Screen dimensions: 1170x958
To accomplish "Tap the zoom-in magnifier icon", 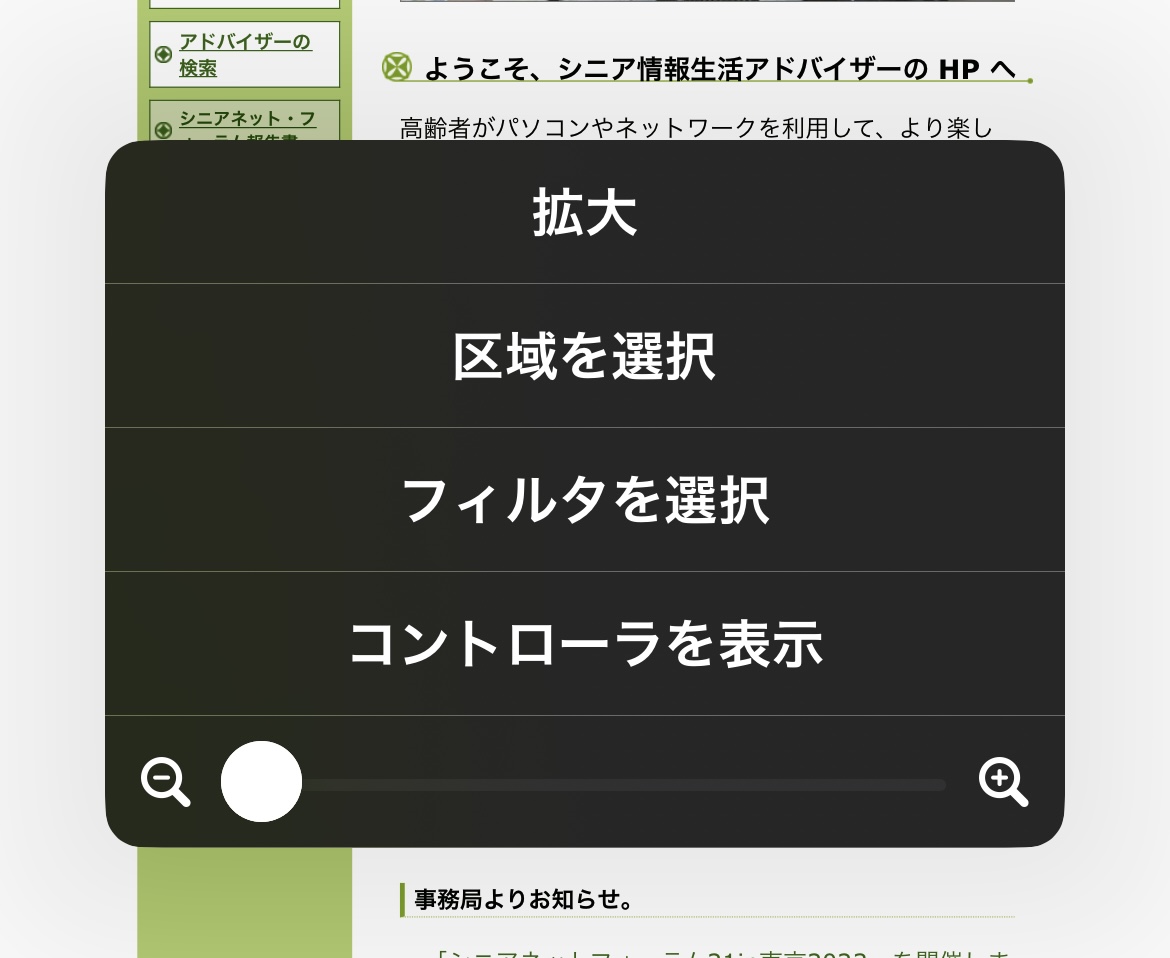I will 1003,782.
